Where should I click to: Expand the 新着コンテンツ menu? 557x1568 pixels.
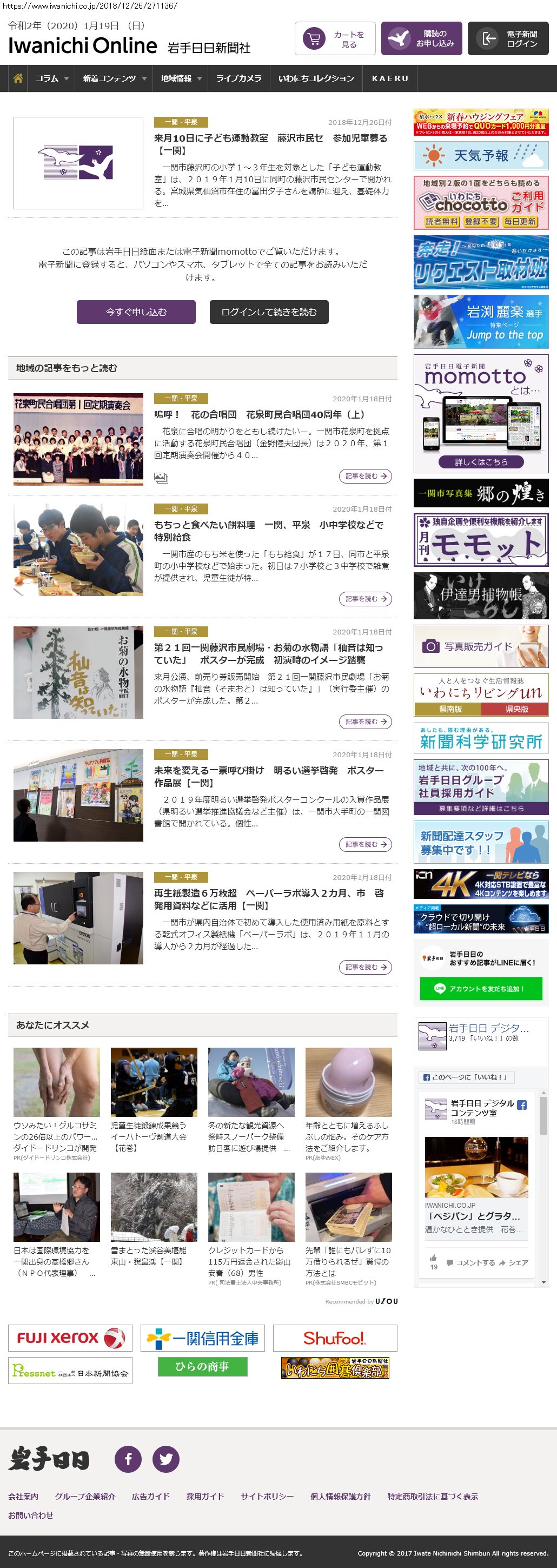(x=115, y=78)
